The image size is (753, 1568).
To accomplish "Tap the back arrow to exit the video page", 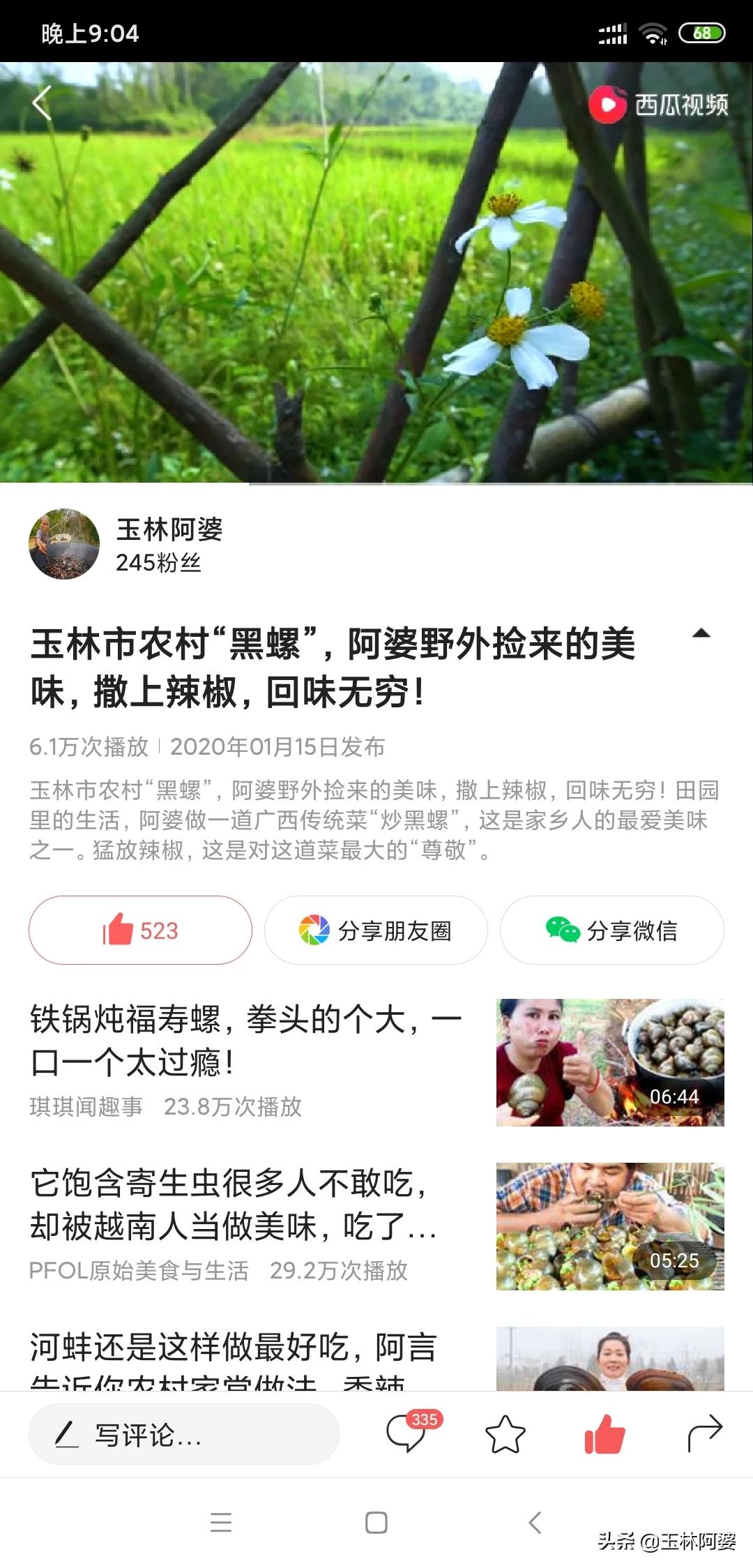I will (x=43, y=103).
